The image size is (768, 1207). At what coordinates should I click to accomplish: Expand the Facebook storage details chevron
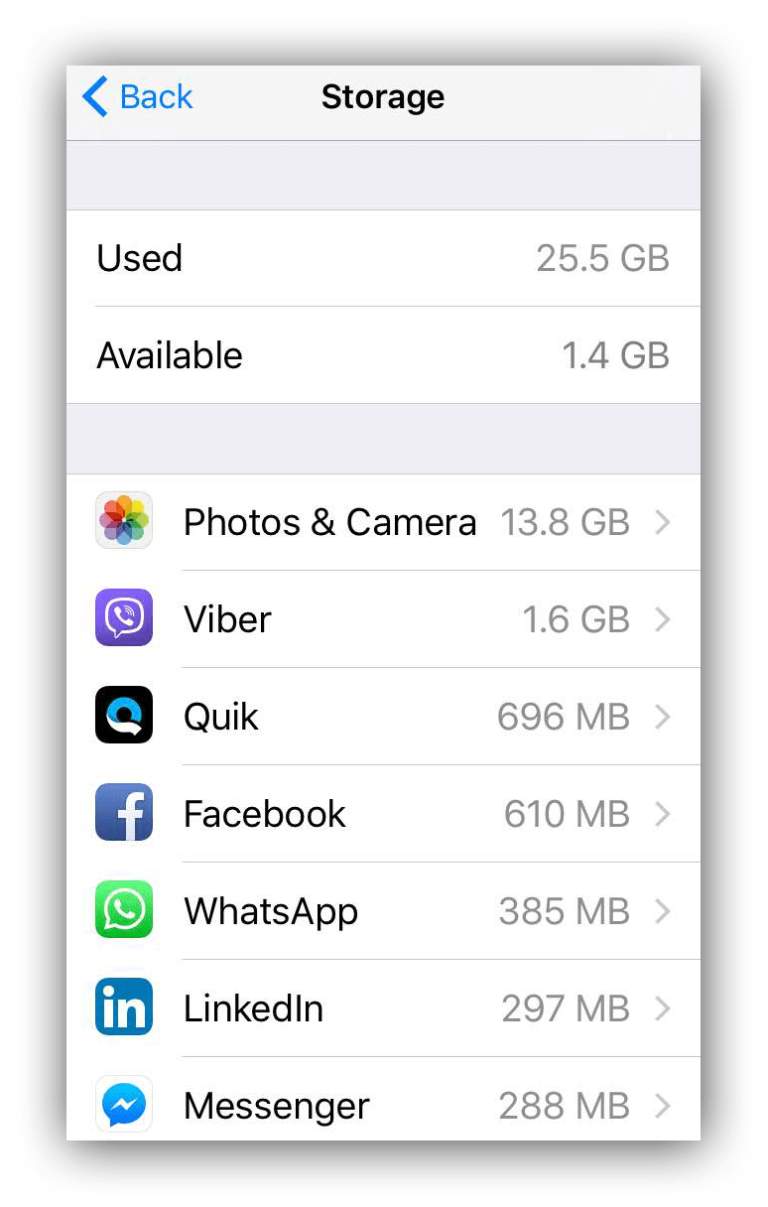point(662,812)
